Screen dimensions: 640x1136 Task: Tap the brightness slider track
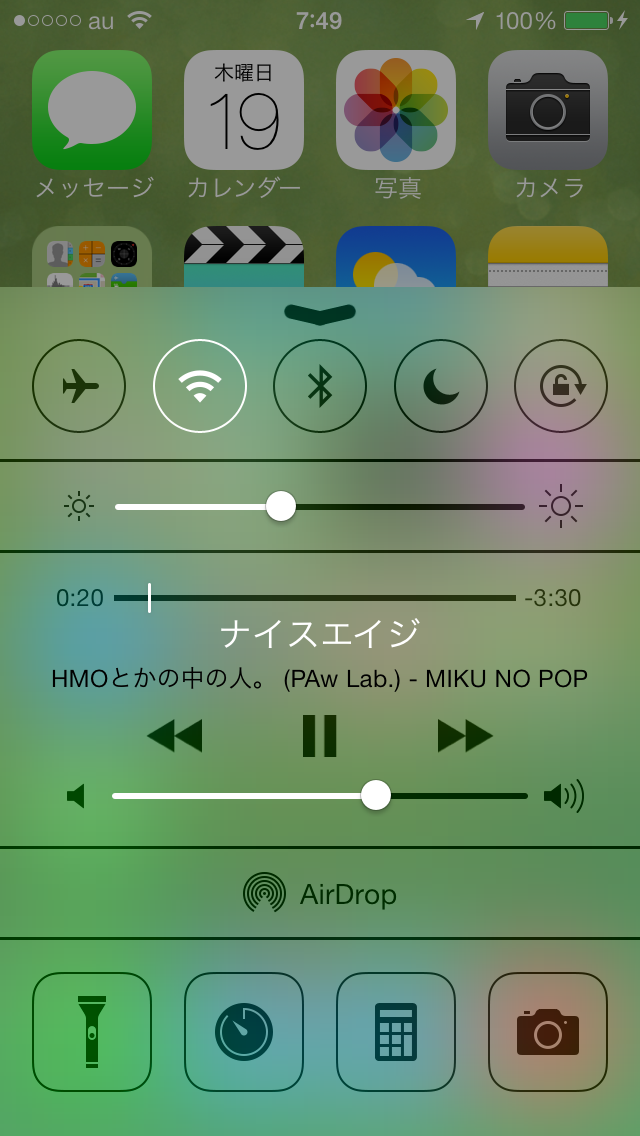320,506
